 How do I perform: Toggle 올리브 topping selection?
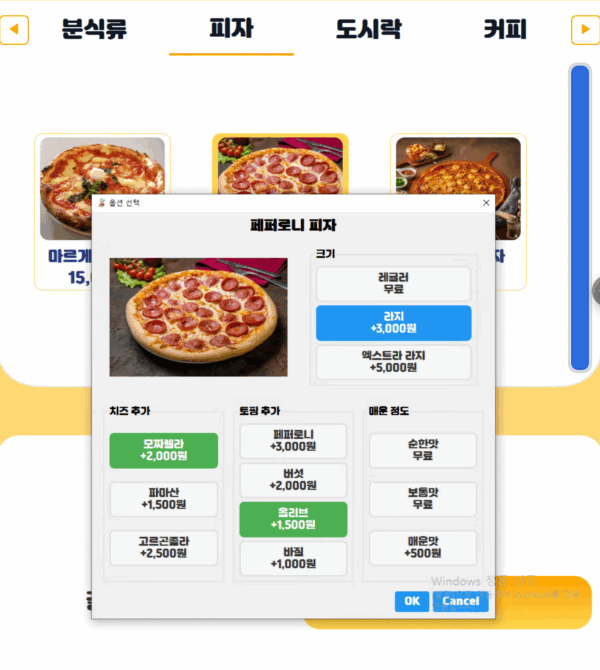[293, 519]
